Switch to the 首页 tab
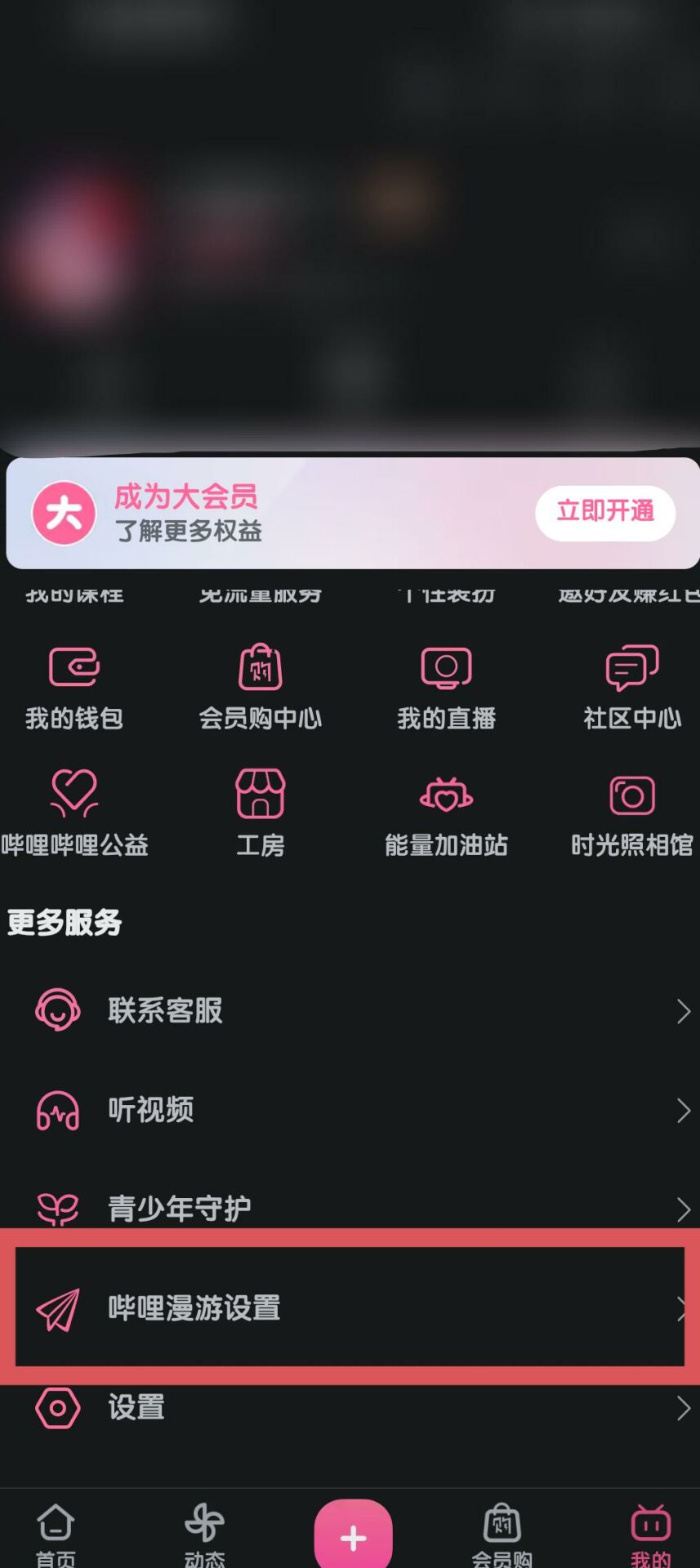 56,1534
